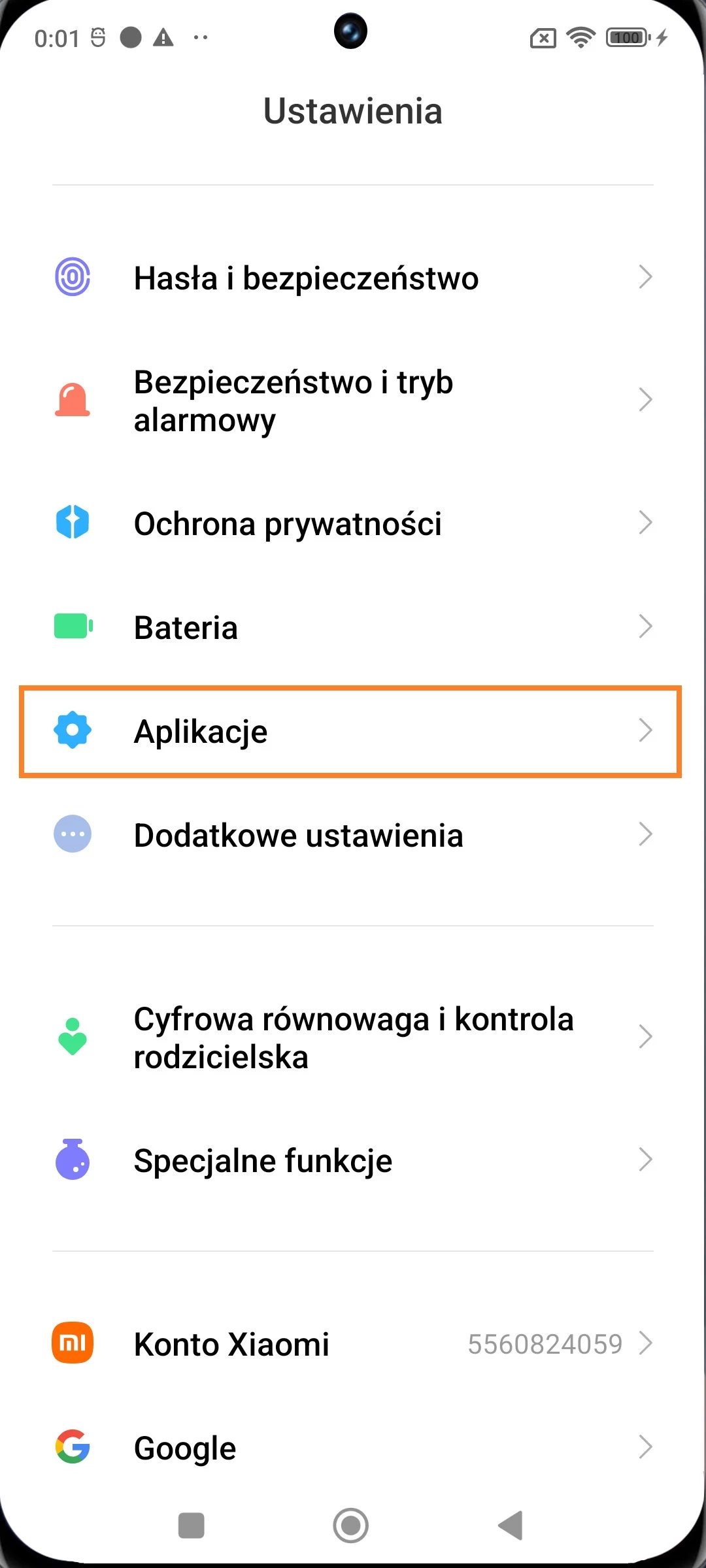Show recent apps

click(192, 1526)
